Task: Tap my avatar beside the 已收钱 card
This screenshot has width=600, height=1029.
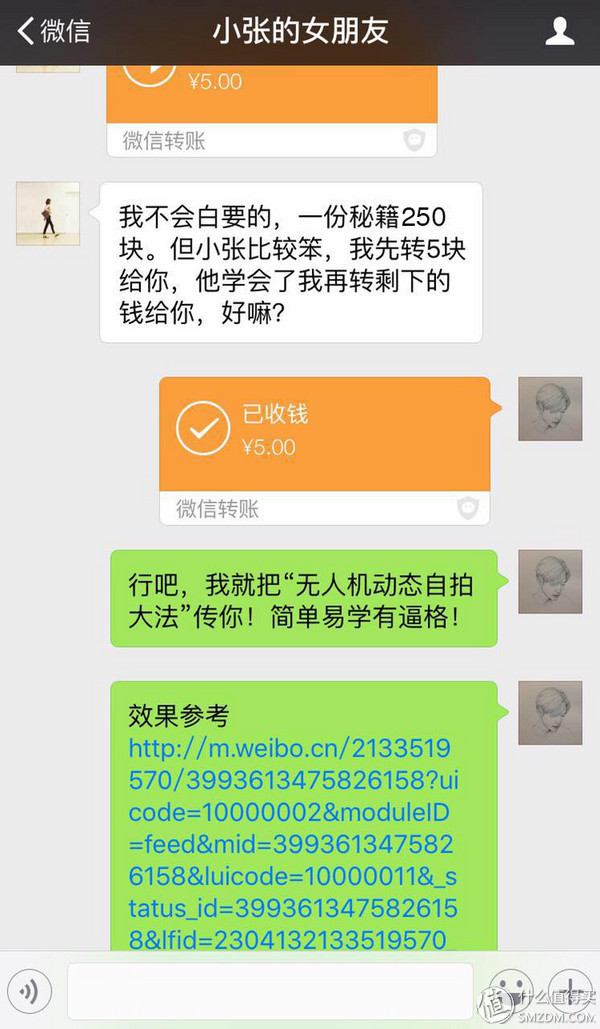Action: coord(549,409)
